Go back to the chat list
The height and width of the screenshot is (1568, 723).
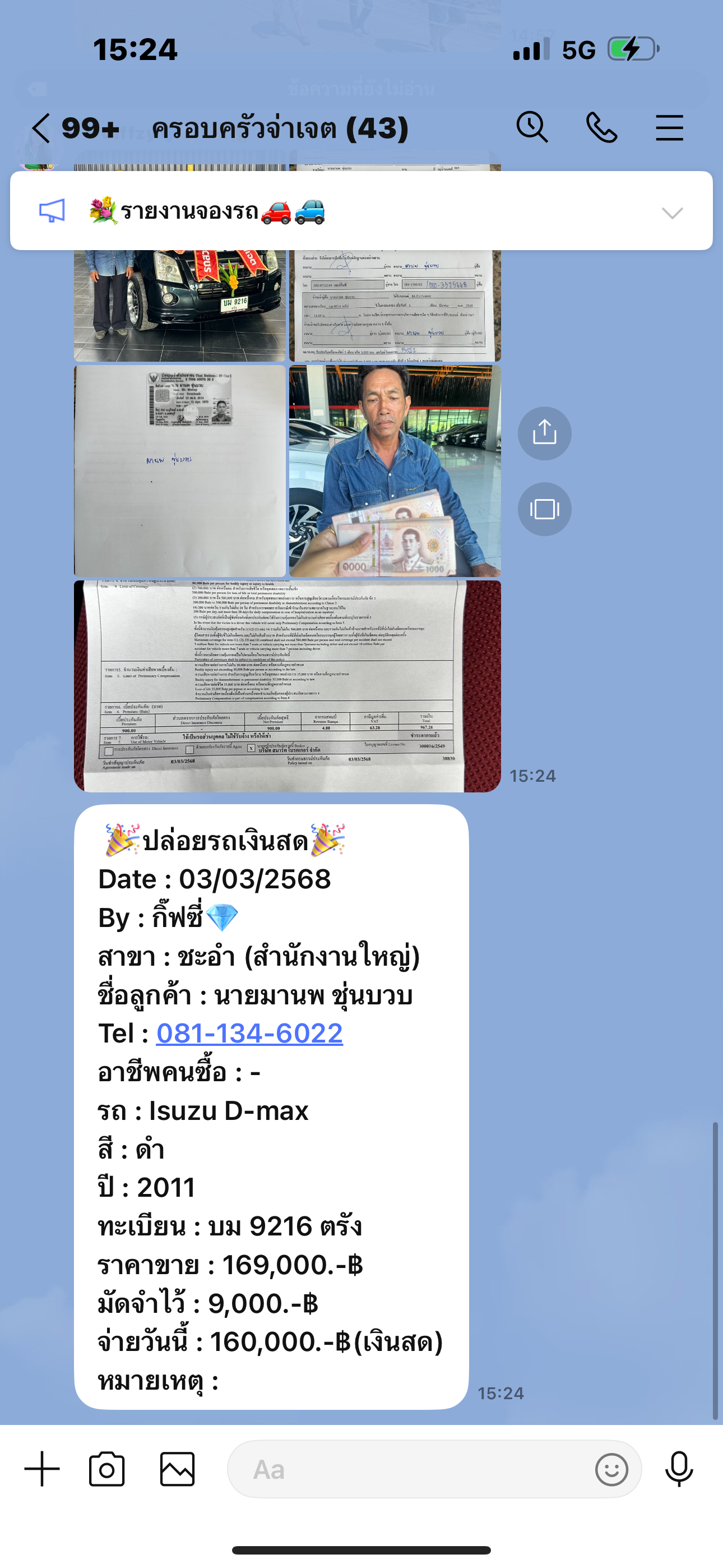coord(41,128)
